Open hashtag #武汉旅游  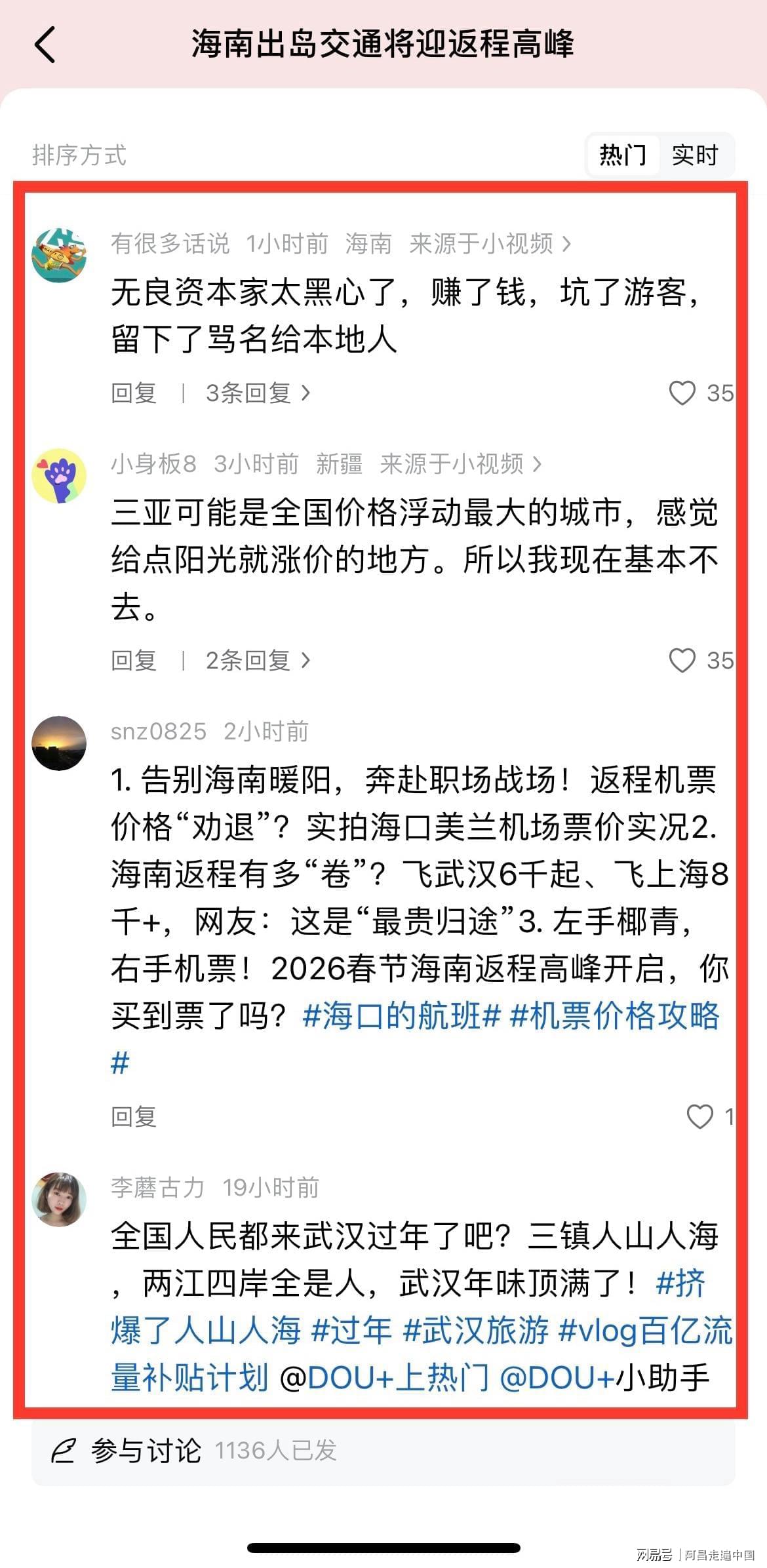tap(475, 1331)
